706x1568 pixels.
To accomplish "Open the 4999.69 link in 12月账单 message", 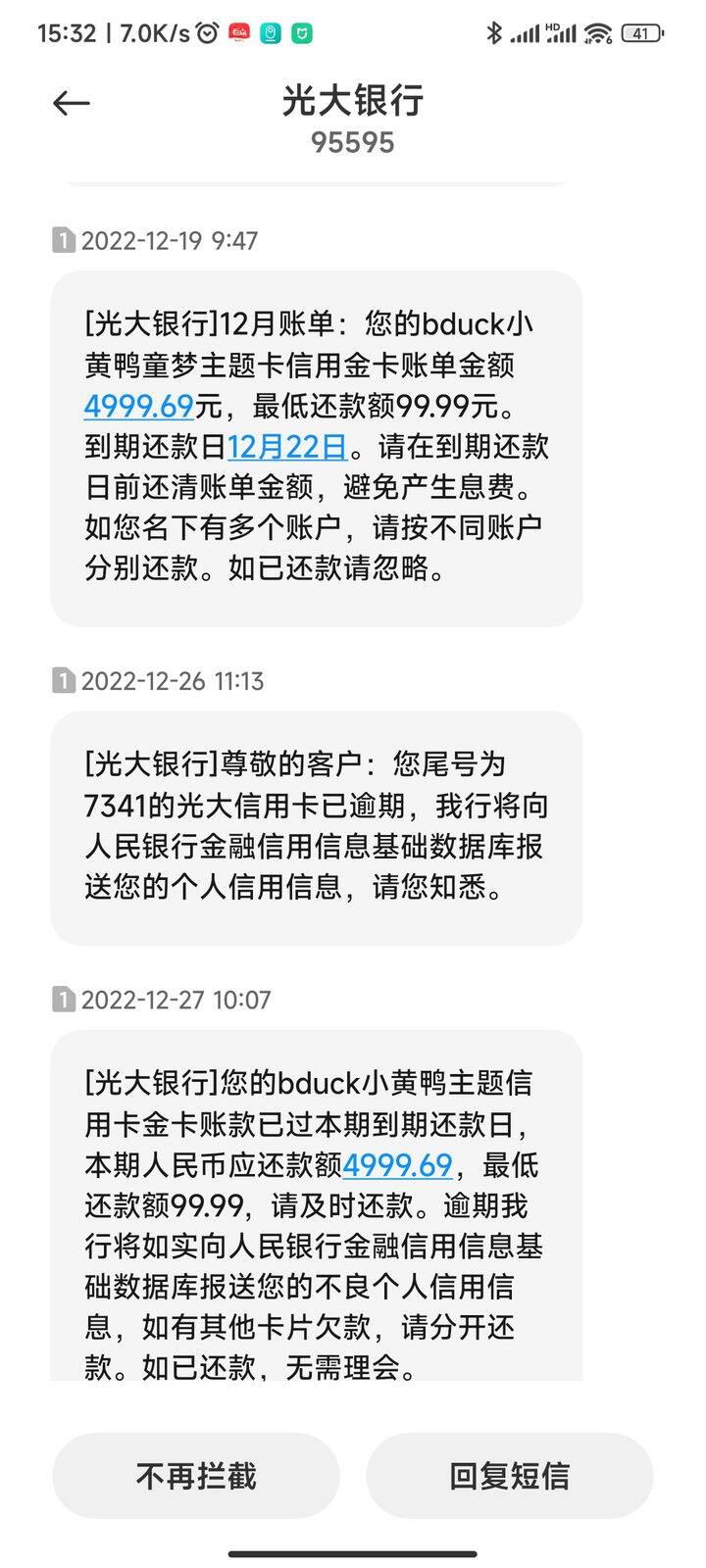I will [x=138, y=406].
